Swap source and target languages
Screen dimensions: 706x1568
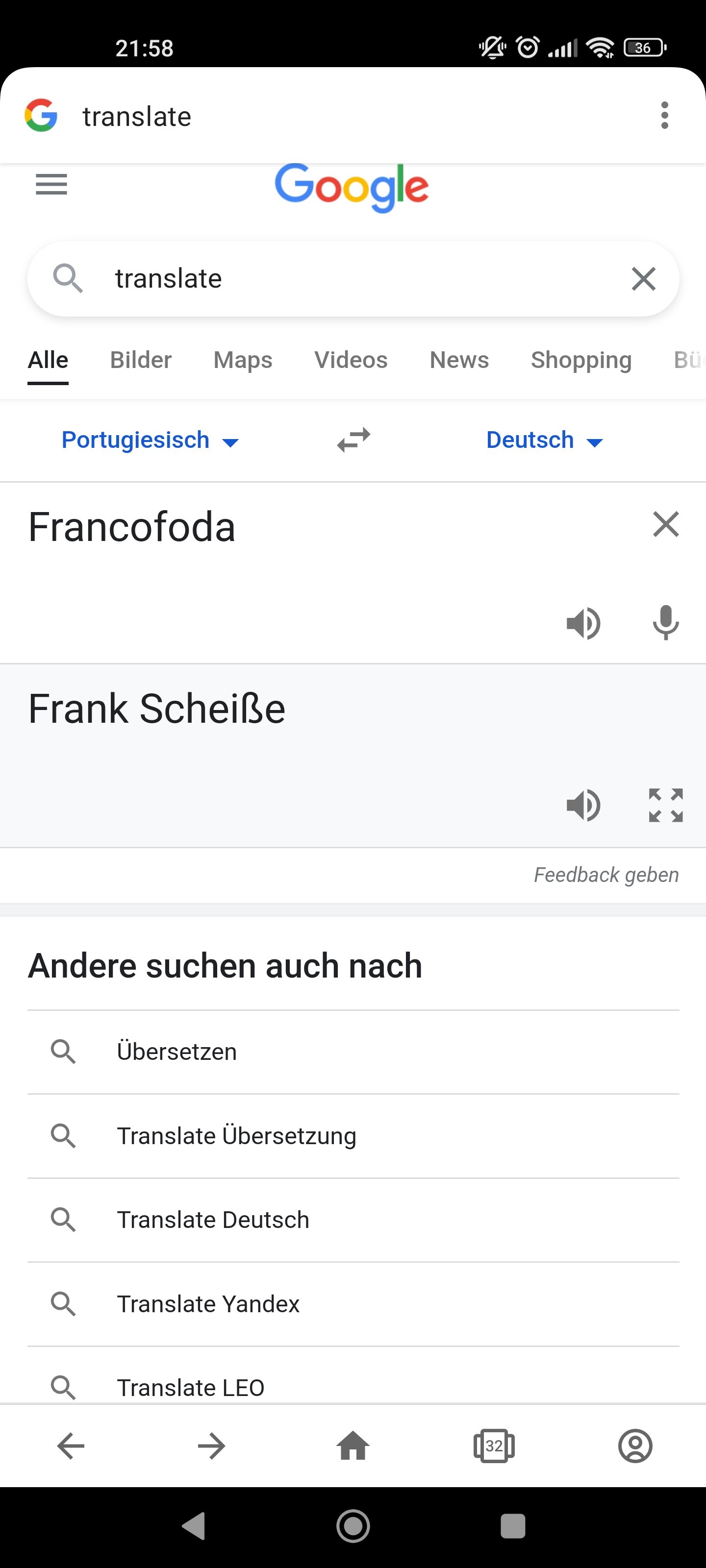pyautogui.click(x=353, y=440)
